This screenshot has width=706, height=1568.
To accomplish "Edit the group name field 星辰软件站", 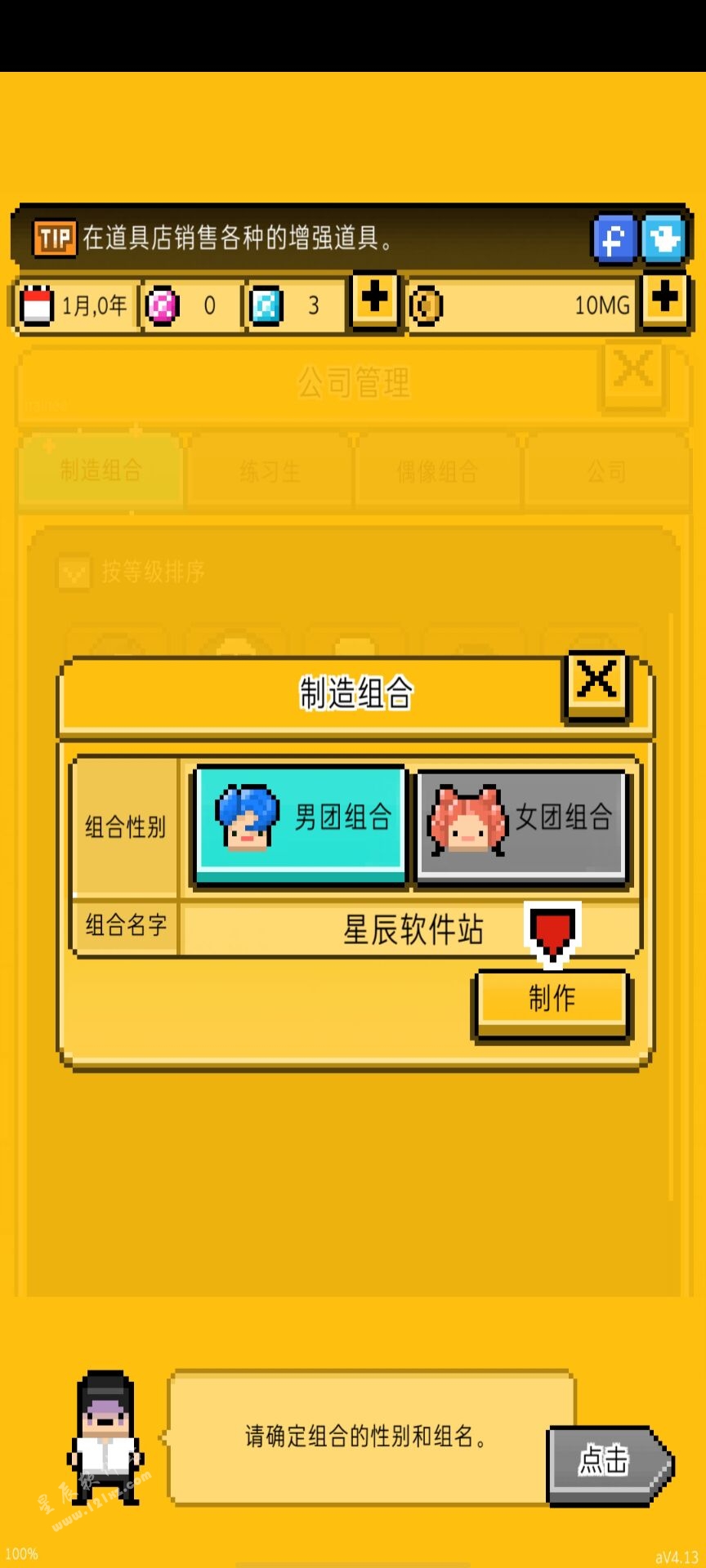I will (x=412, y=929).
